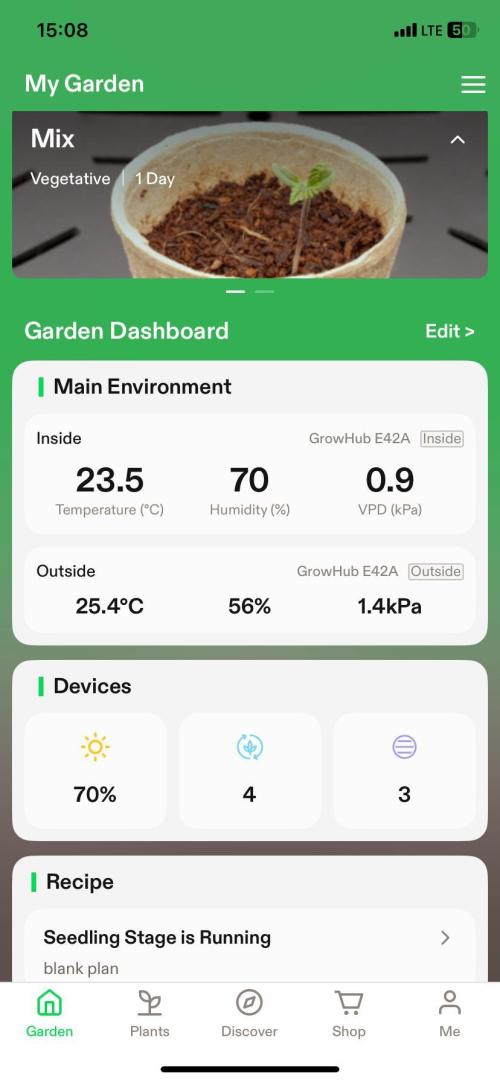
Task: Go to the Garden tab
Action: [x=50, y=1013]
